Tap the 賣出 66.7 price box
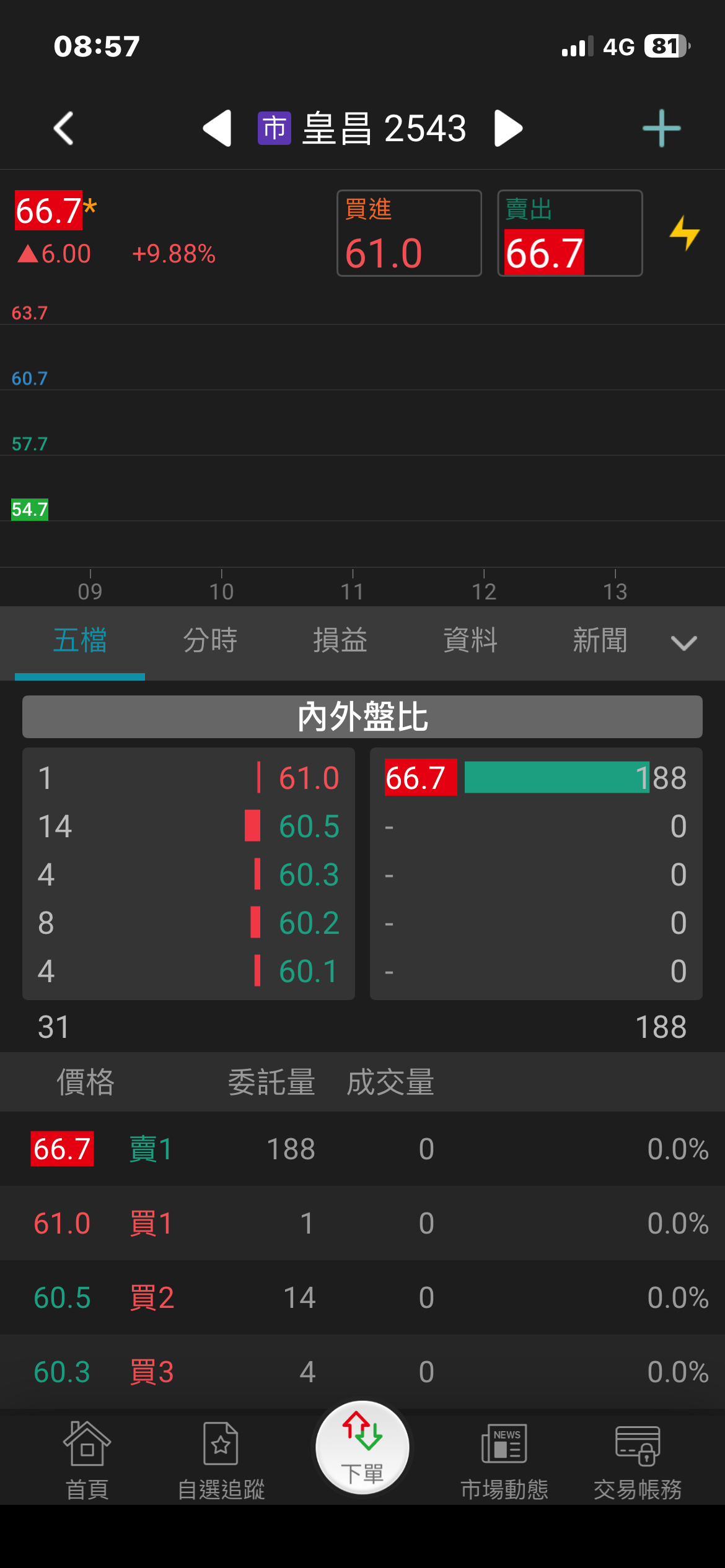Screen dimensions: 725x1568 (x=569, y=233)
